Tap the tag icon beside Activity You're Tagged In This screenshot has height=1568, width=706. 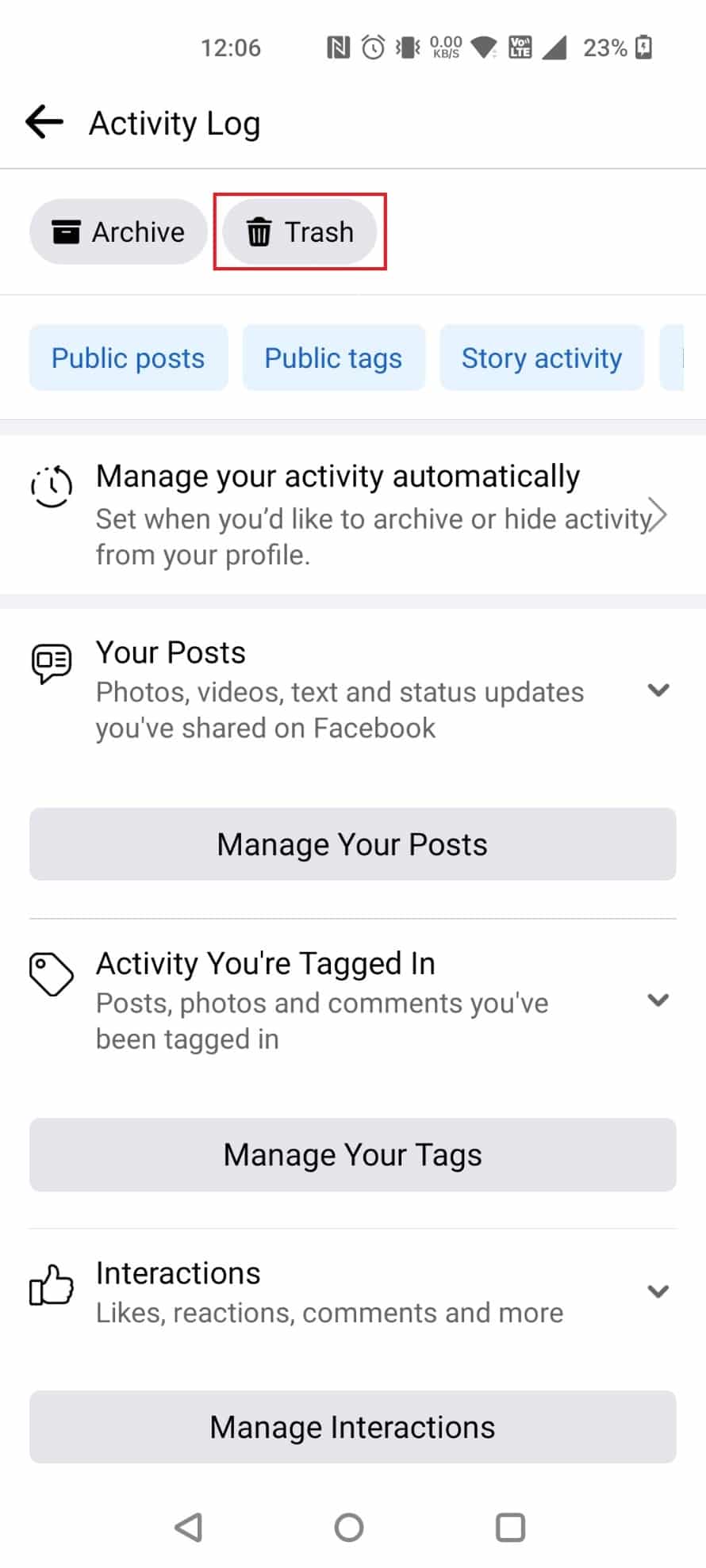coord(50,976)
